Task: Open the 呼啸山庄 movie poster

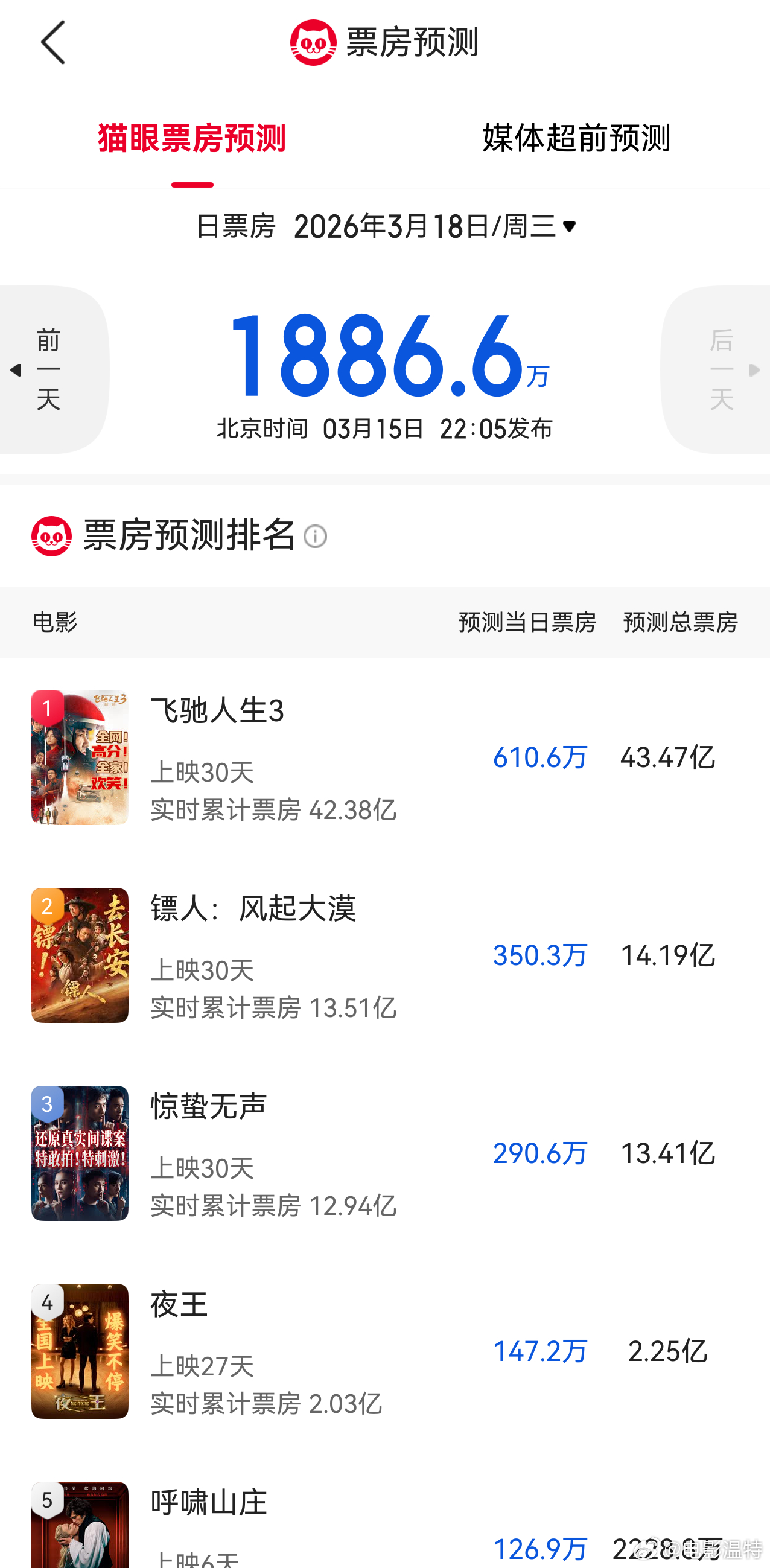Action: click(x=80, y=1534)
